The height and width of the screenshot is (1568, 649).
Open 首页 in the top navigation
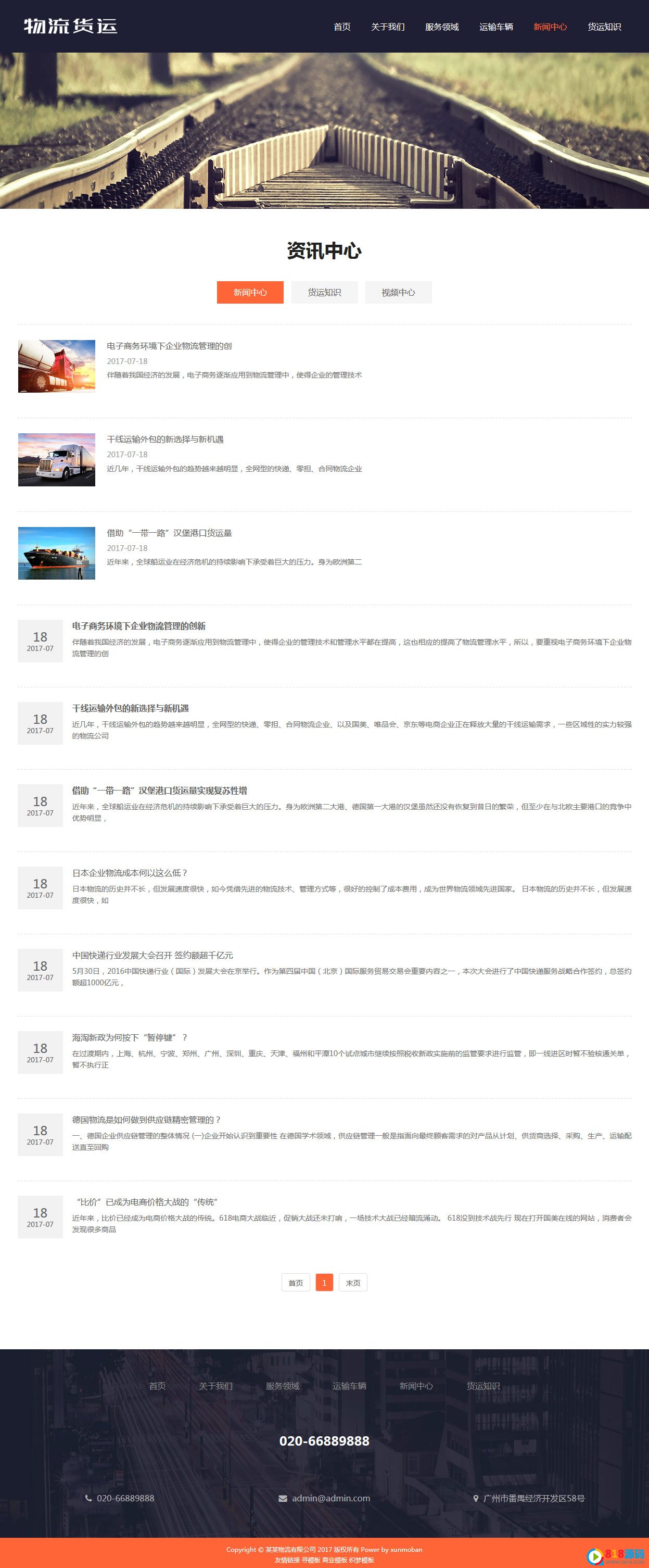coord(342,27)
